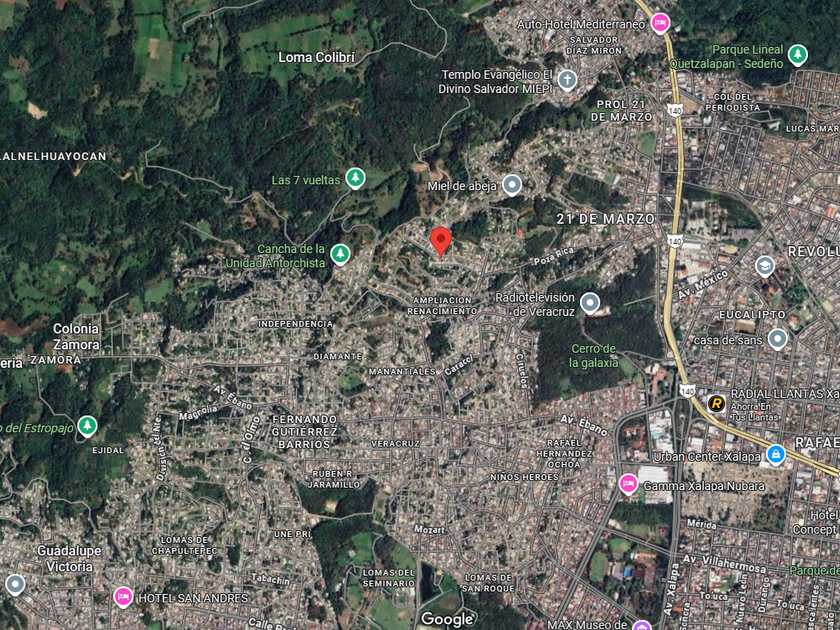
Task: Open Auto-Hotel Mediterráneo hotel marker
Action: (x=660, y=24)
